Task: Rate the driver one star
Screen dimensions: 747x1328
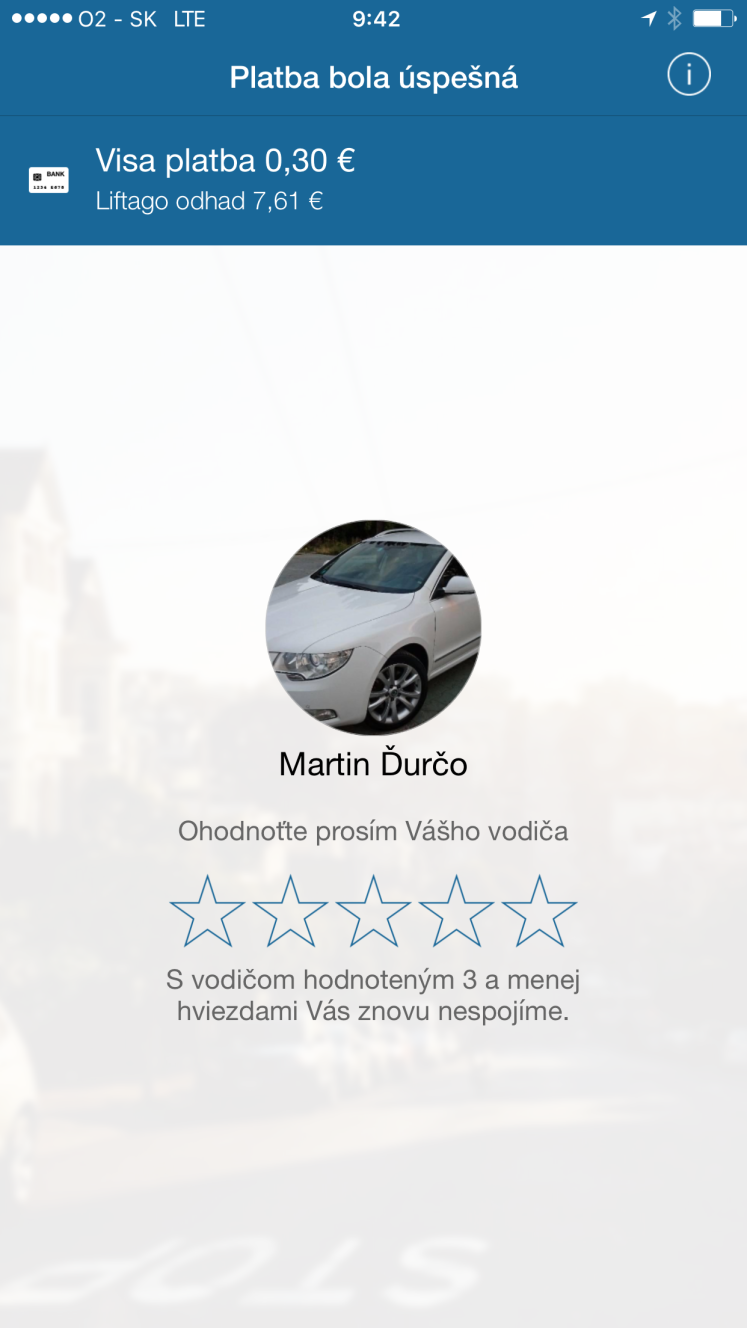Action: point(207,911)
